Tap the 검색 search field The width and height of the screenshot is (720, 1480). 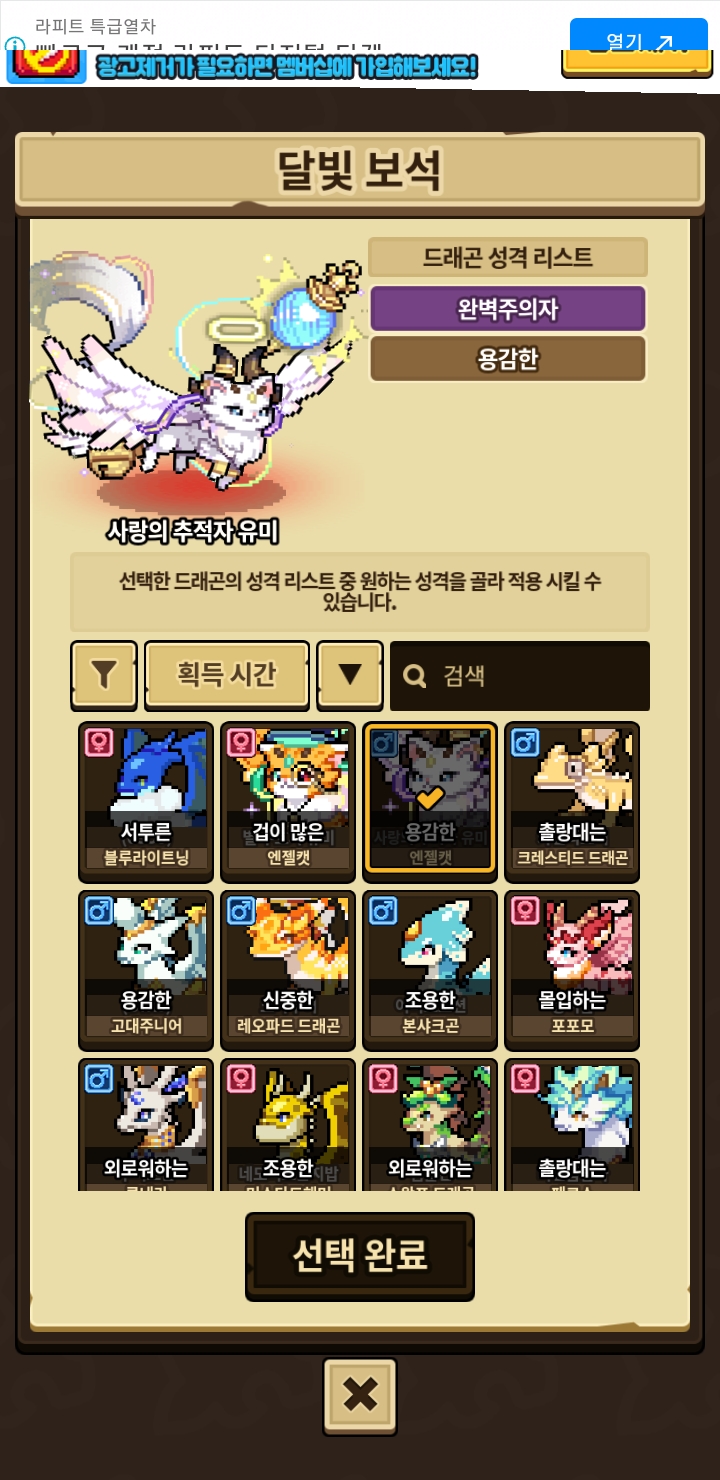click(520, 676)
